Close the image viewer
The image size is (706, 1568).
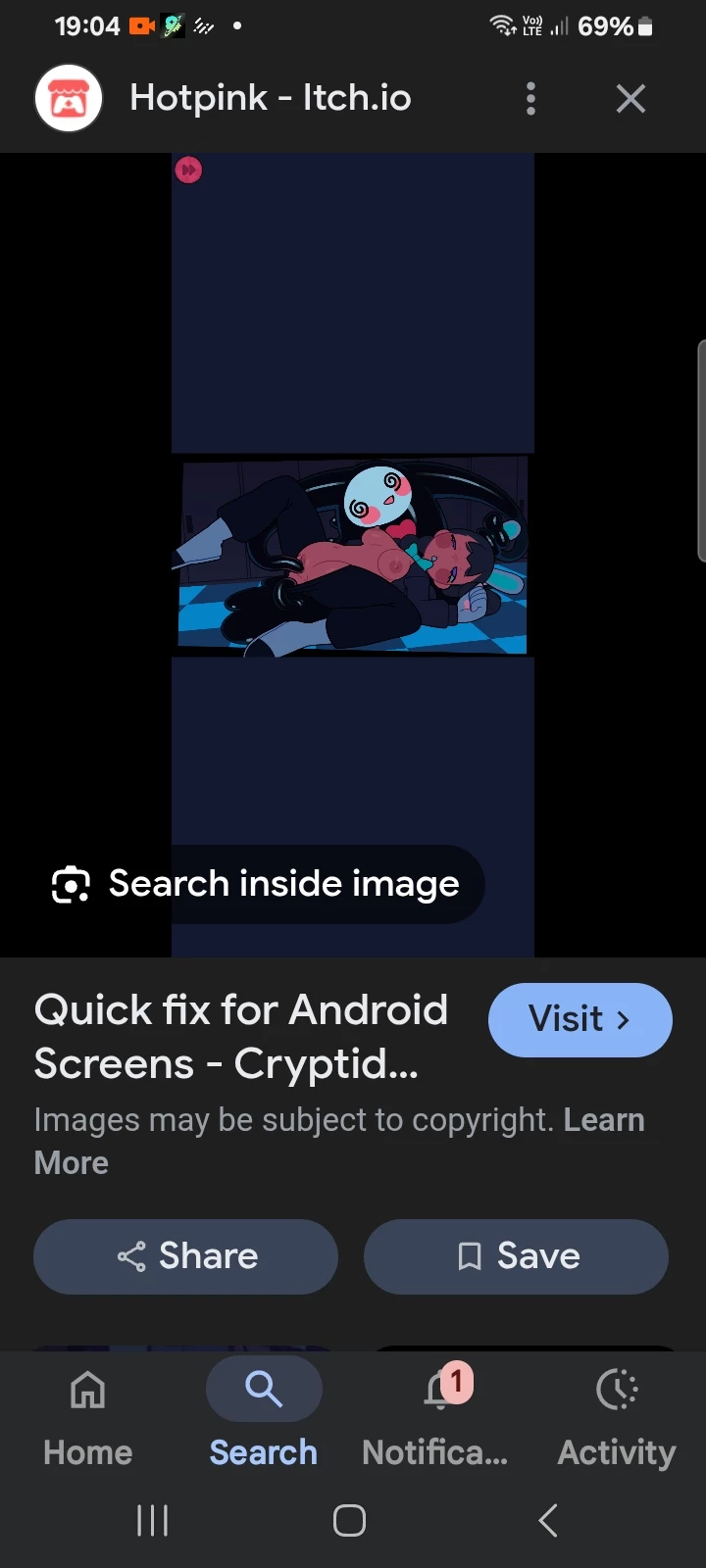(x=630, y=98)
